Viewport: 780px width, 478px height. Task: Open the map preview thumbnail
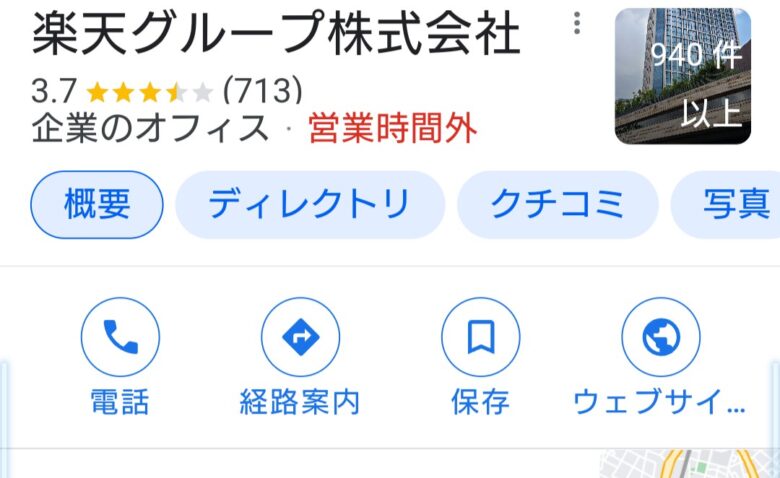[690, 464]
